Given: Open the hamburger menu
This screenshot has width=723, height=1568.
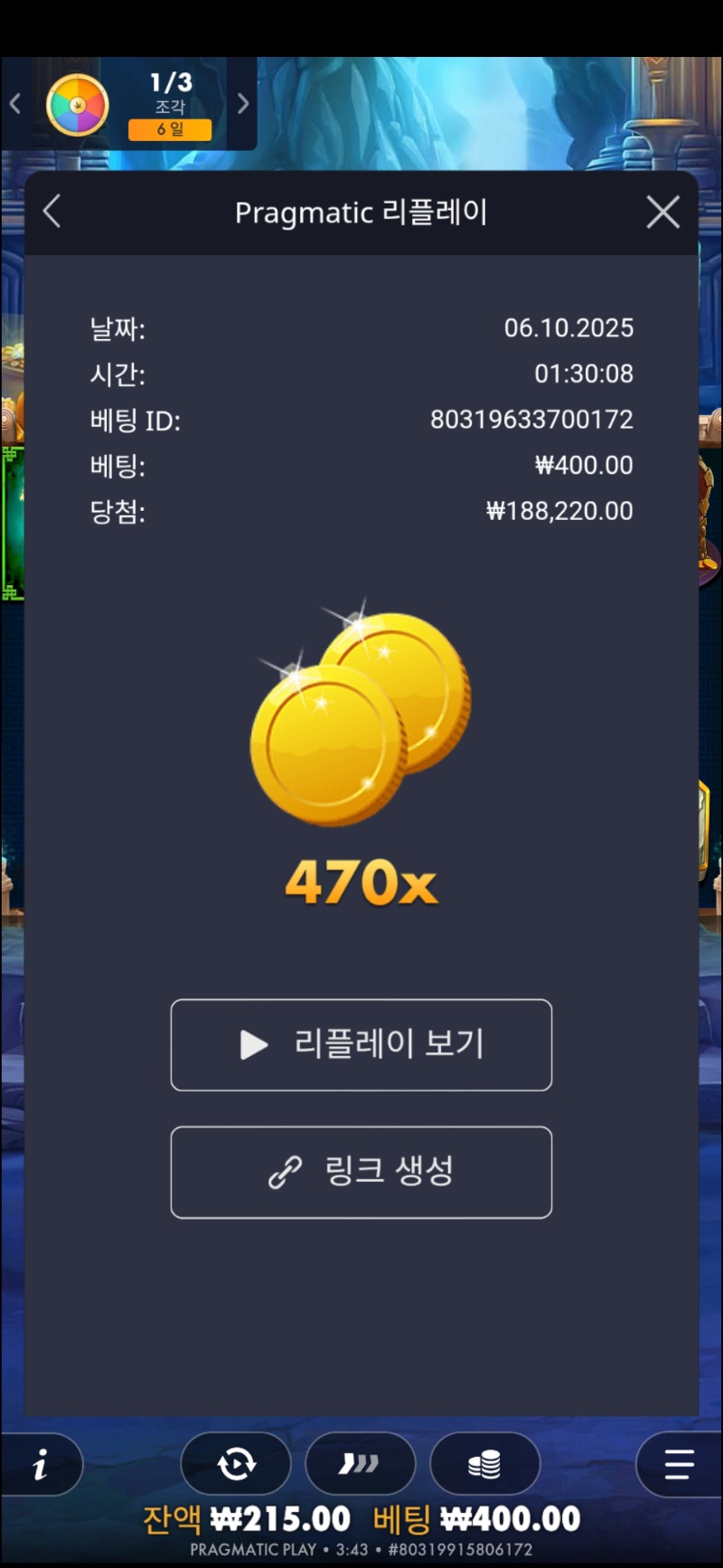Looking at the screenshot, I should [x=678, y=1464].
